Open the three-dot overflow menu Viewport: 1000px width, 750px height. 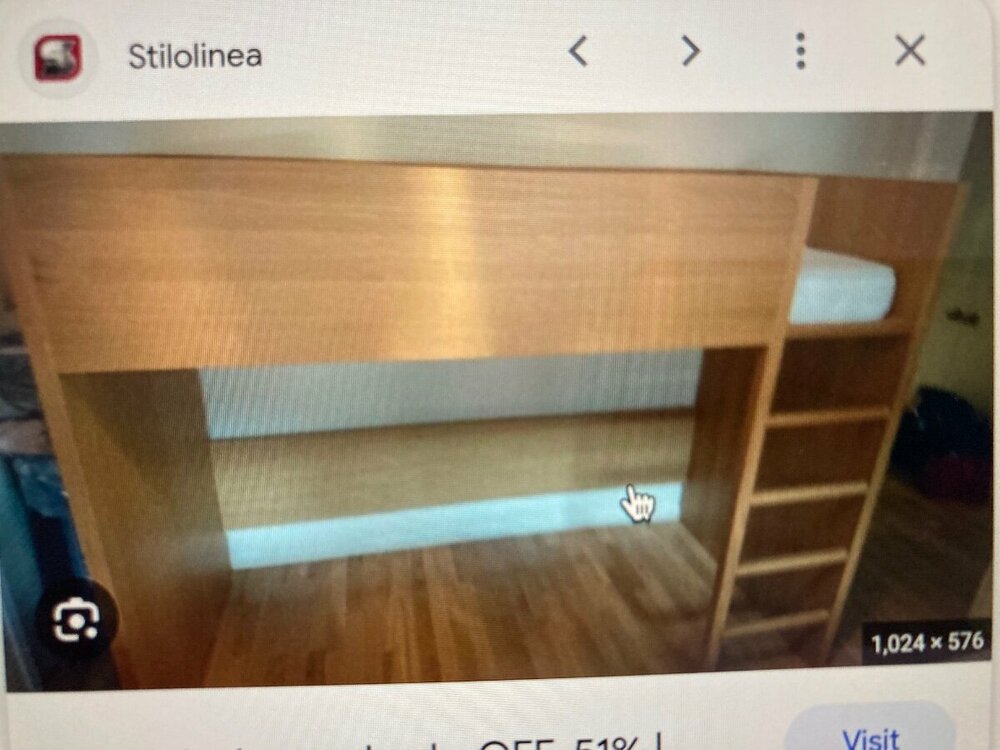click(800, 51)
